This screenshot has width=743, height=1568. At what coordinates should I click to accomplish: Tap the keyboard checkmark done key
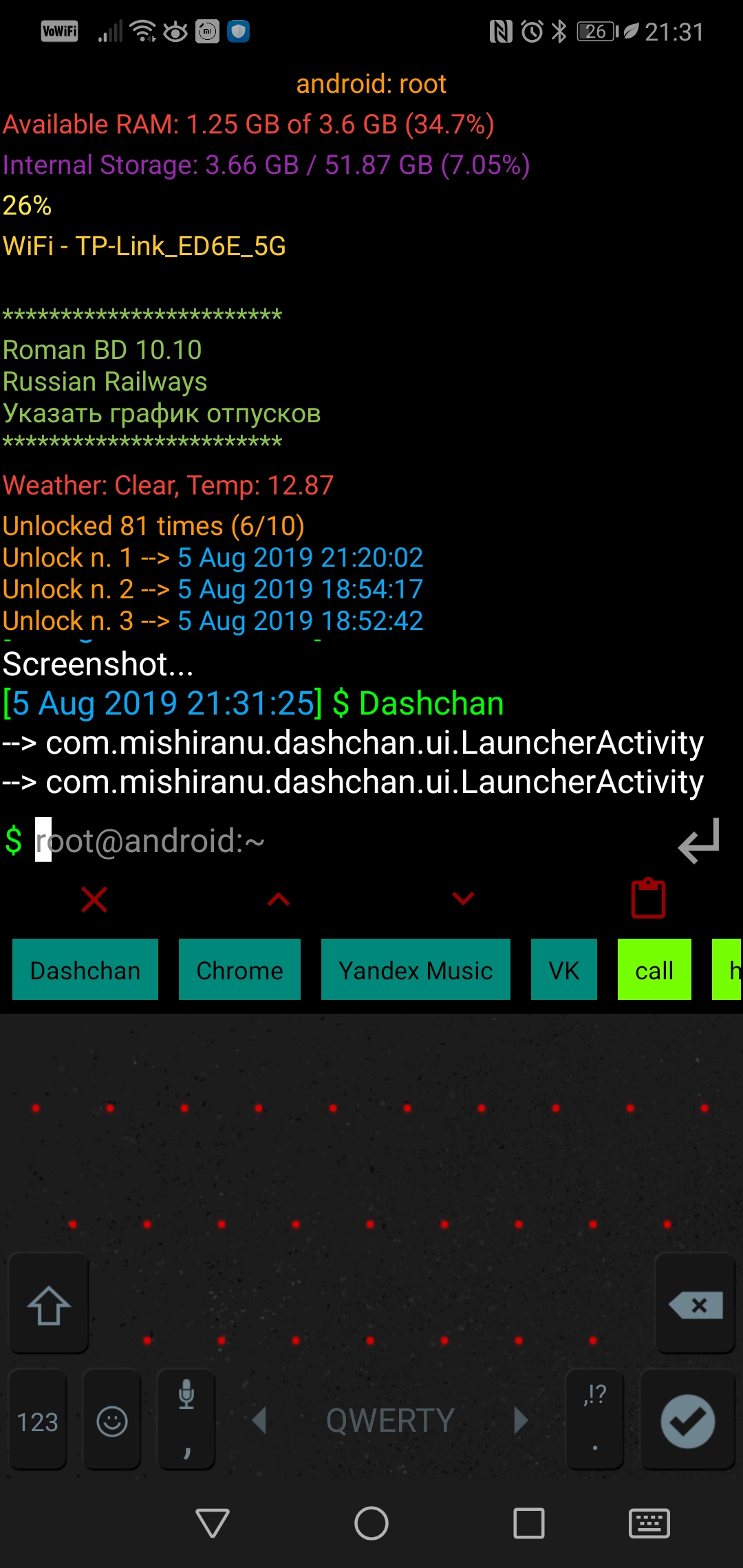[687, 1419]
